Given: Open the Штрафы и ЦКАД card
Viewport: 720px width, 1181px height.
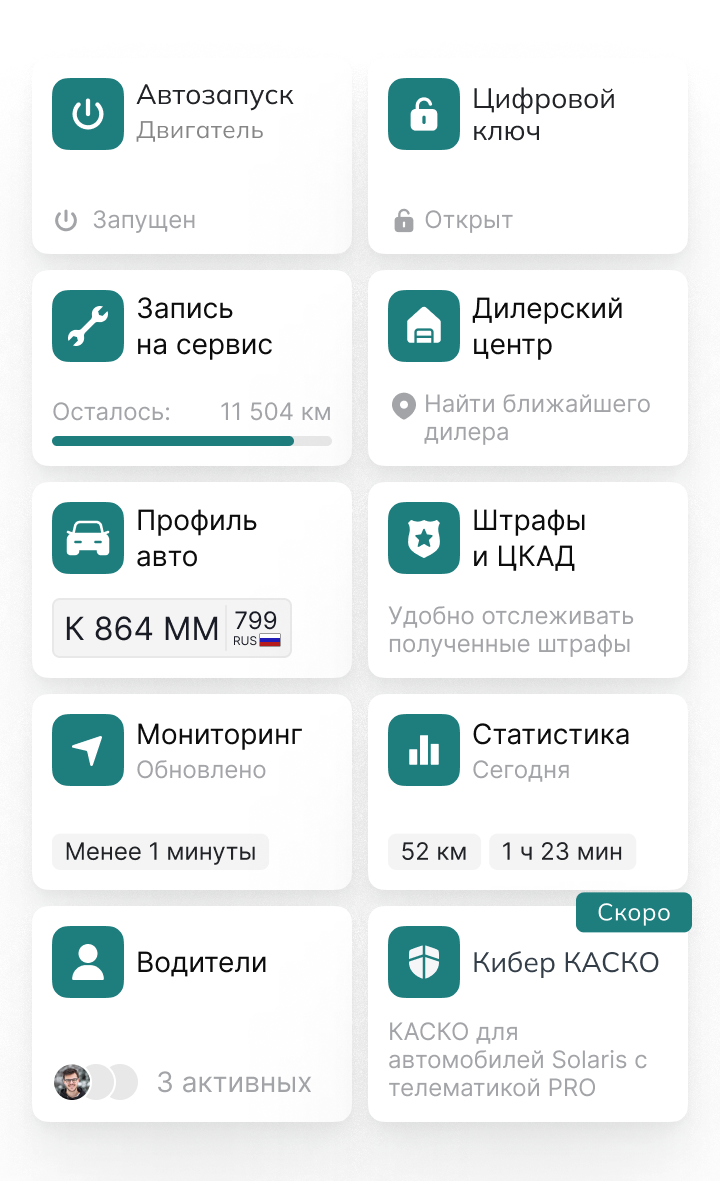Looking at the screenshot, I should [x=527, y=579].
